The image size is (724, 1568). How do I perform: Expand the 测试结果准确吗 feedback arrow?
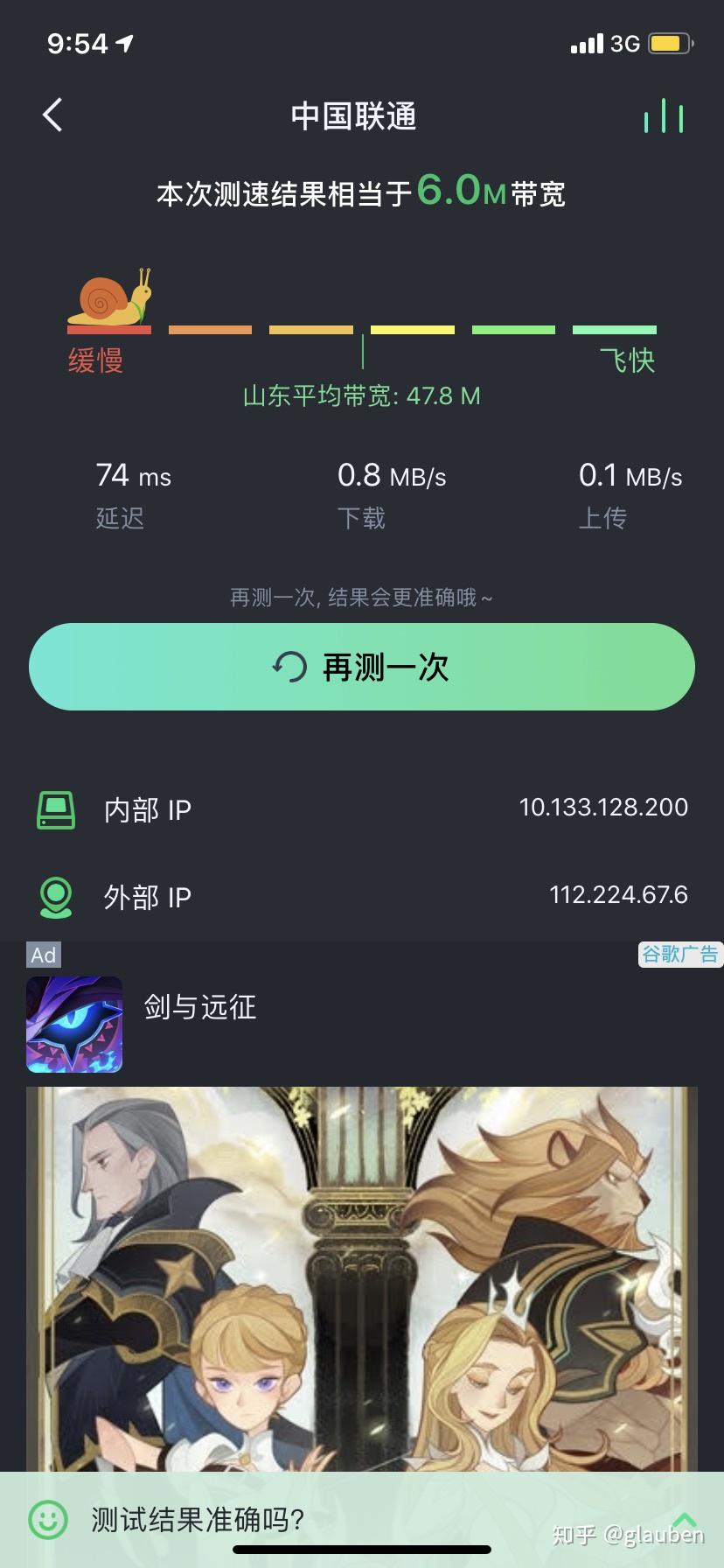[x=685, y=1518]
